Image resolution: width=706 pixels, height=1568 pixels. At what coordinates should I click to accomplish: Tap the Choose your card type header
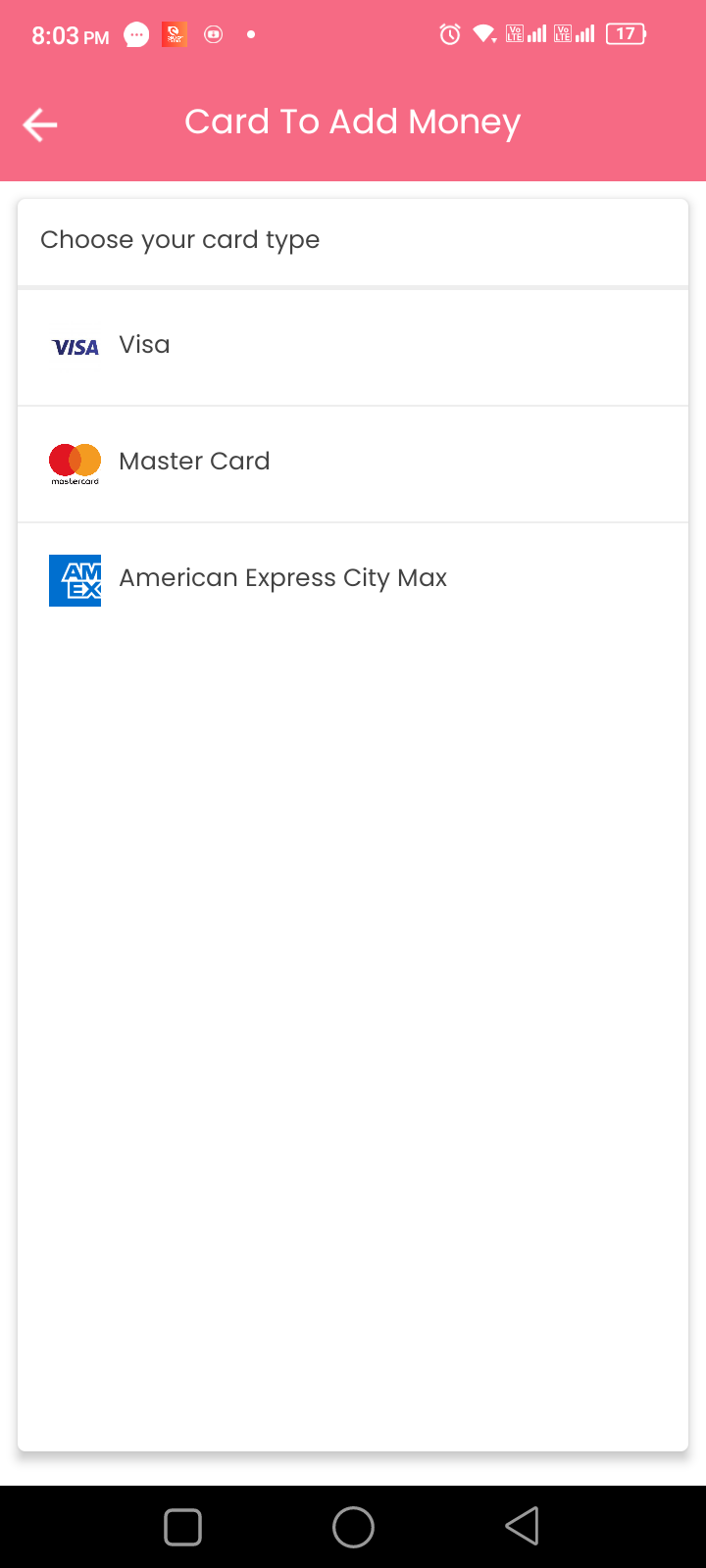(179, 239)
